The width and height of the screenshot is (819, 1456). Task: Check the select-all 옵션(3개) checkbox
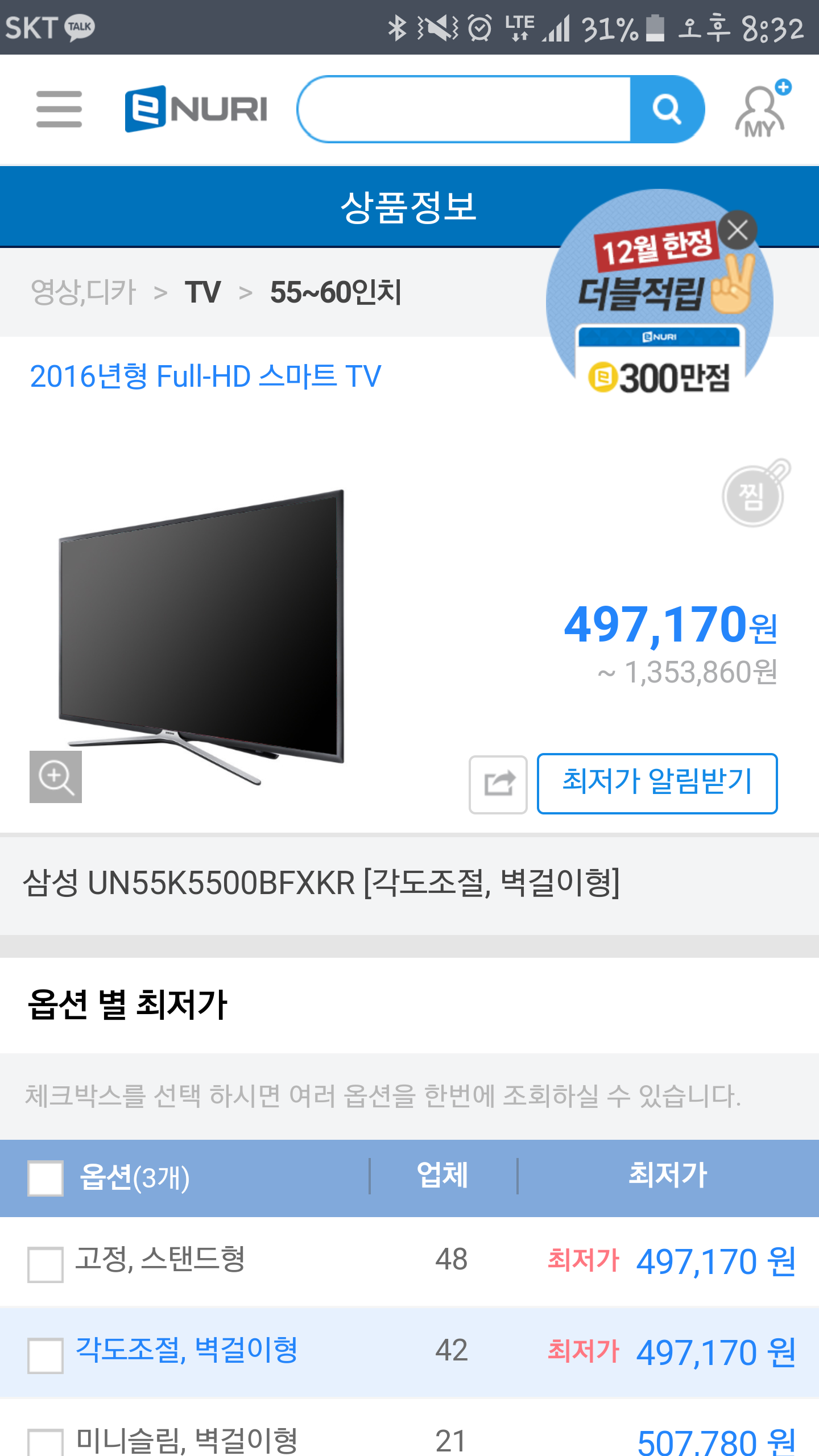[45, 1178]
